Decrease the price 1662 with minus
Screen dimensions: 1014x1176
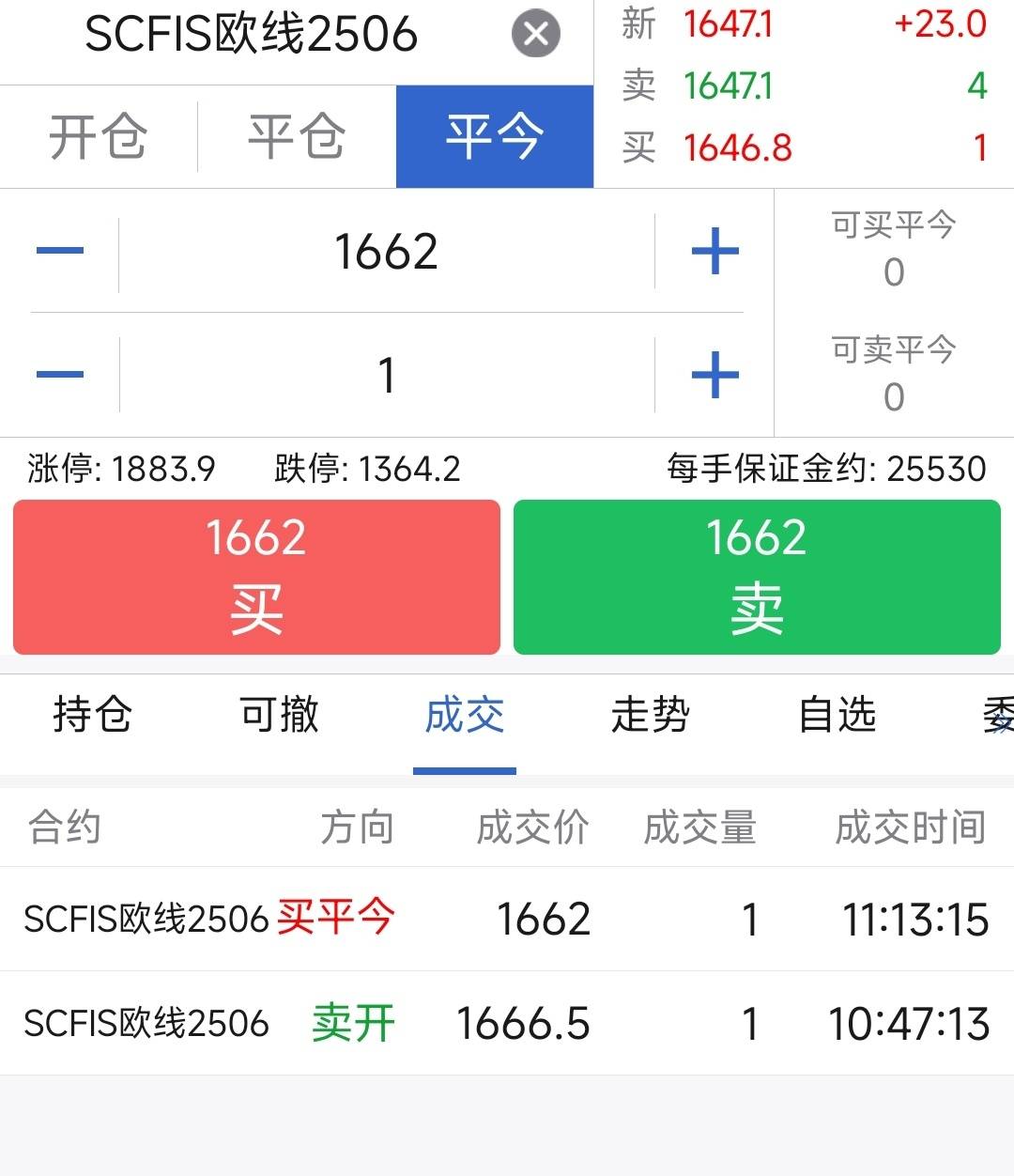(60, 252)
